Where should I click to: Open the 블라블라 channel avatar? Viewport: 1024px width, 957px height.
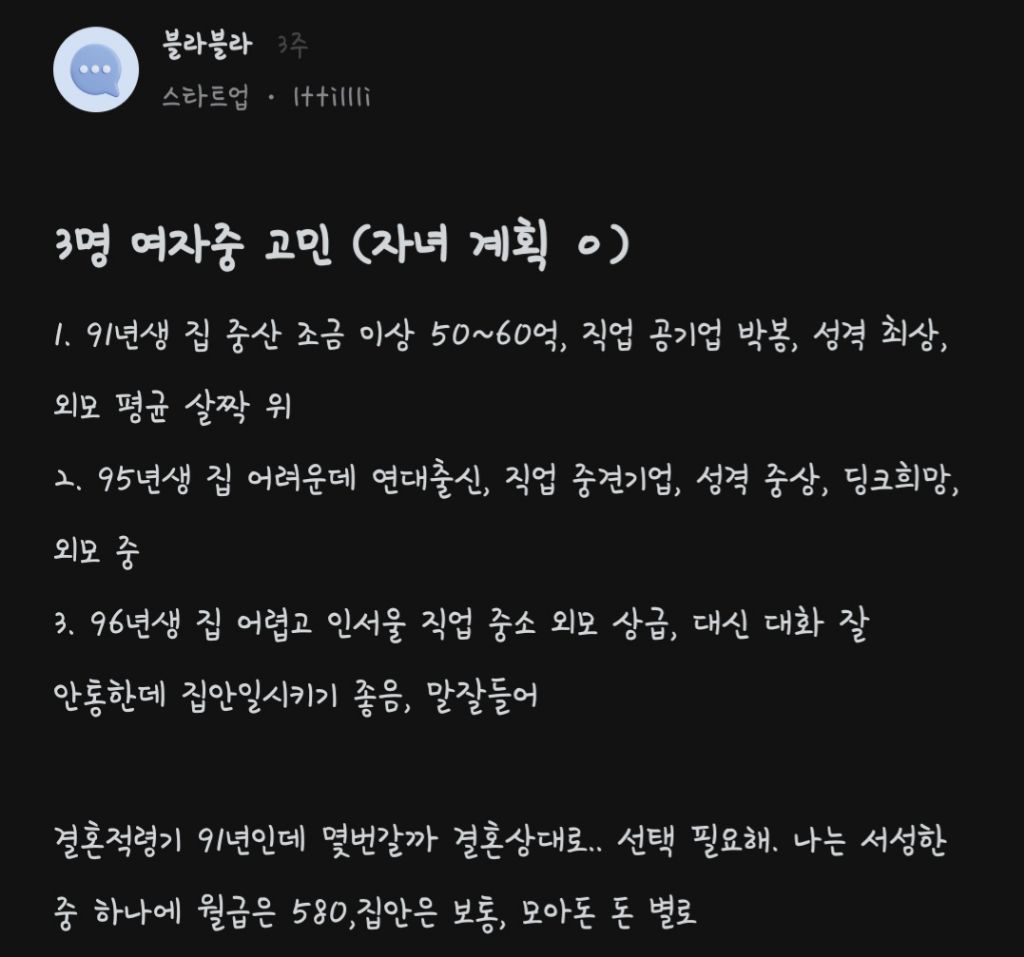click(x=96, y=69)
